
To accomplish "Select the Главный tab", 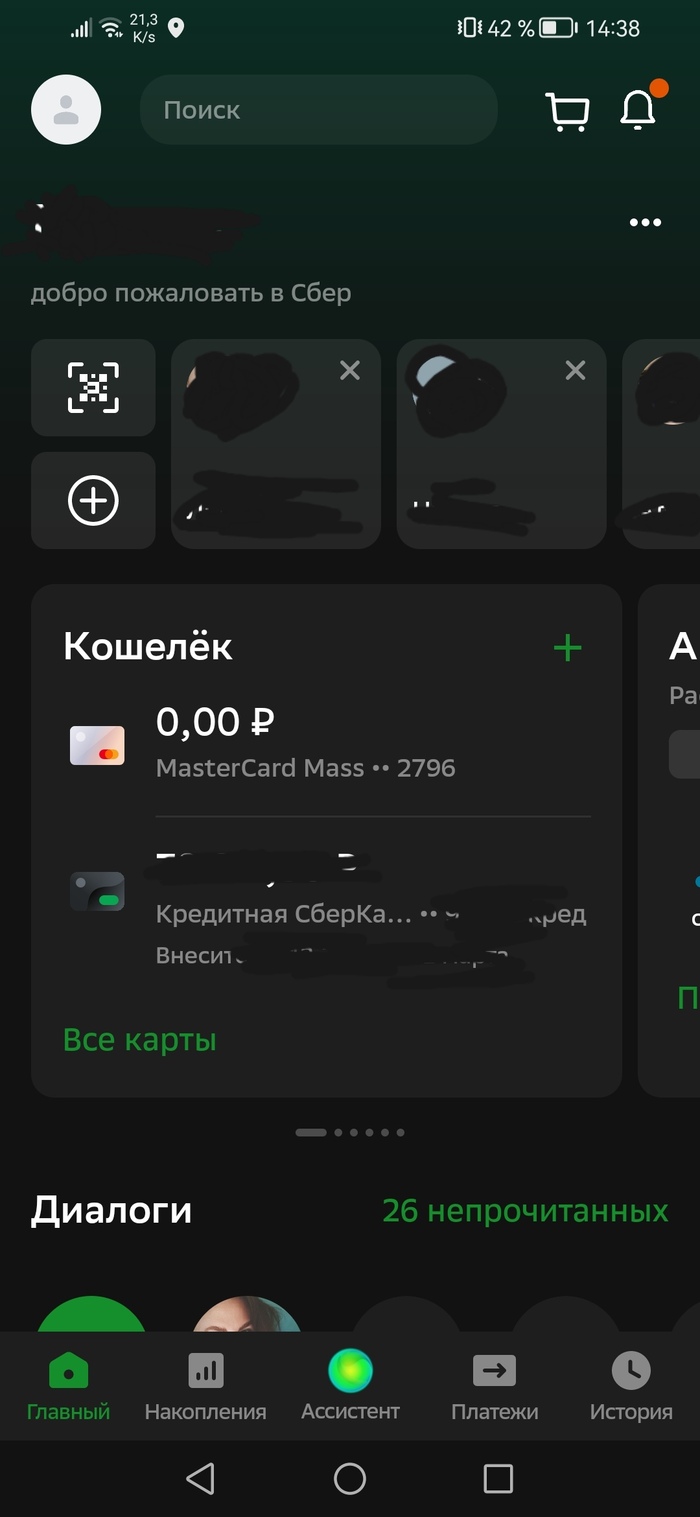I will click(x=68, y=1387).
